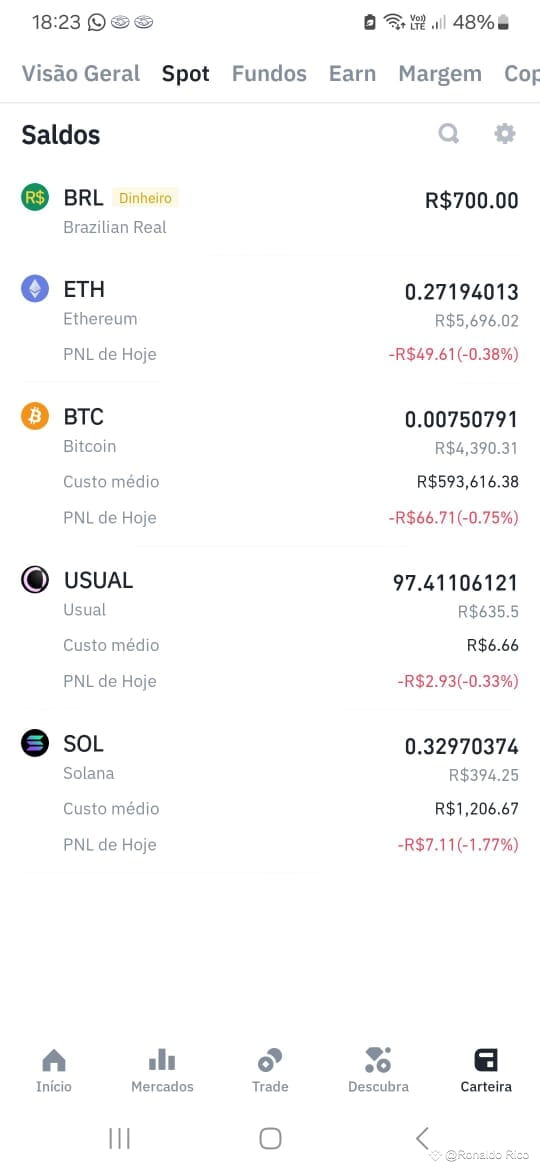Open the SOL Solana balance
The image size is (540, 1170).
270,793
